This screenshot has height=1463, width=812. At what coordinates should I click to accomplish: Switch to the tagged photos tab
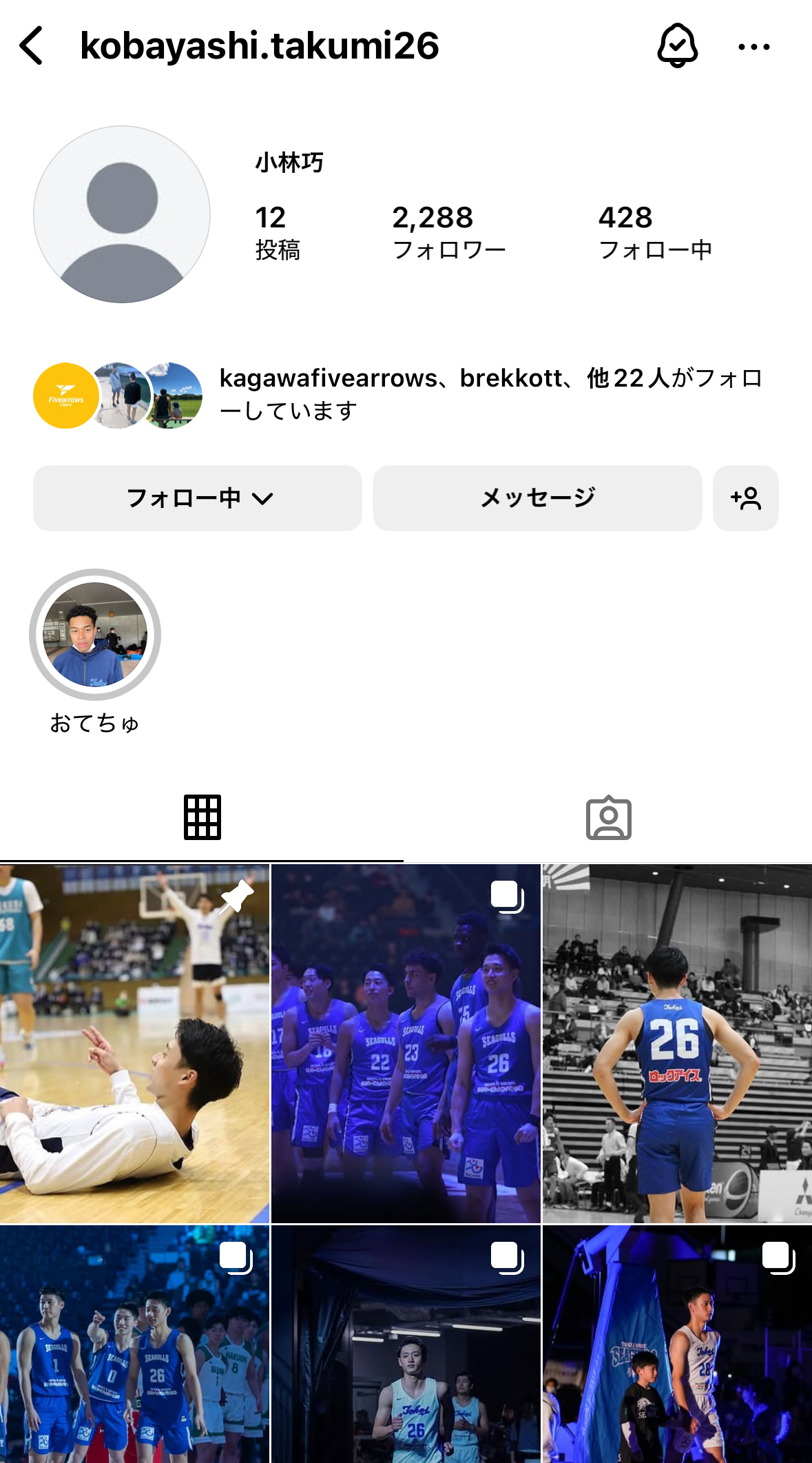point(608,818)
